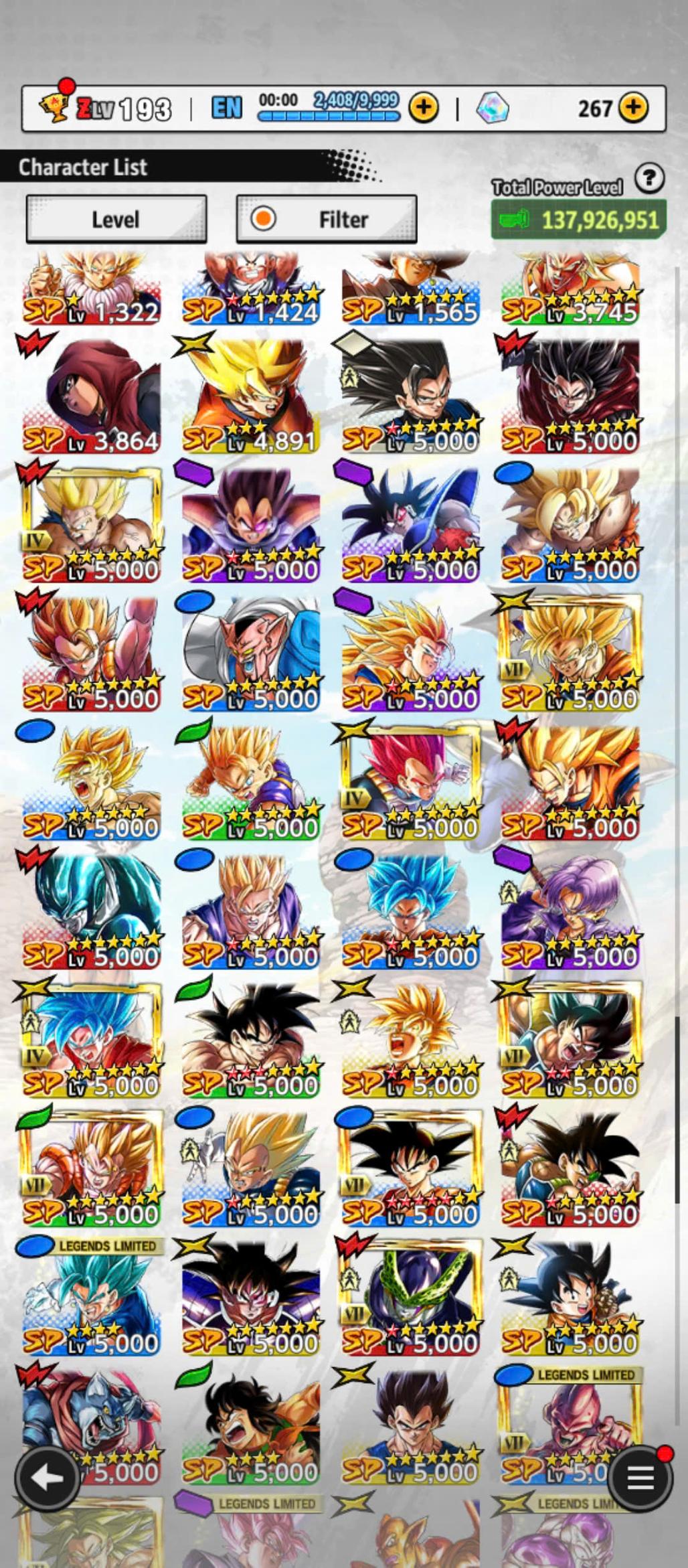This screenshot has height=1568, width=688.
Task: Go back with the round arrow button
Action: pos(48,1478)
